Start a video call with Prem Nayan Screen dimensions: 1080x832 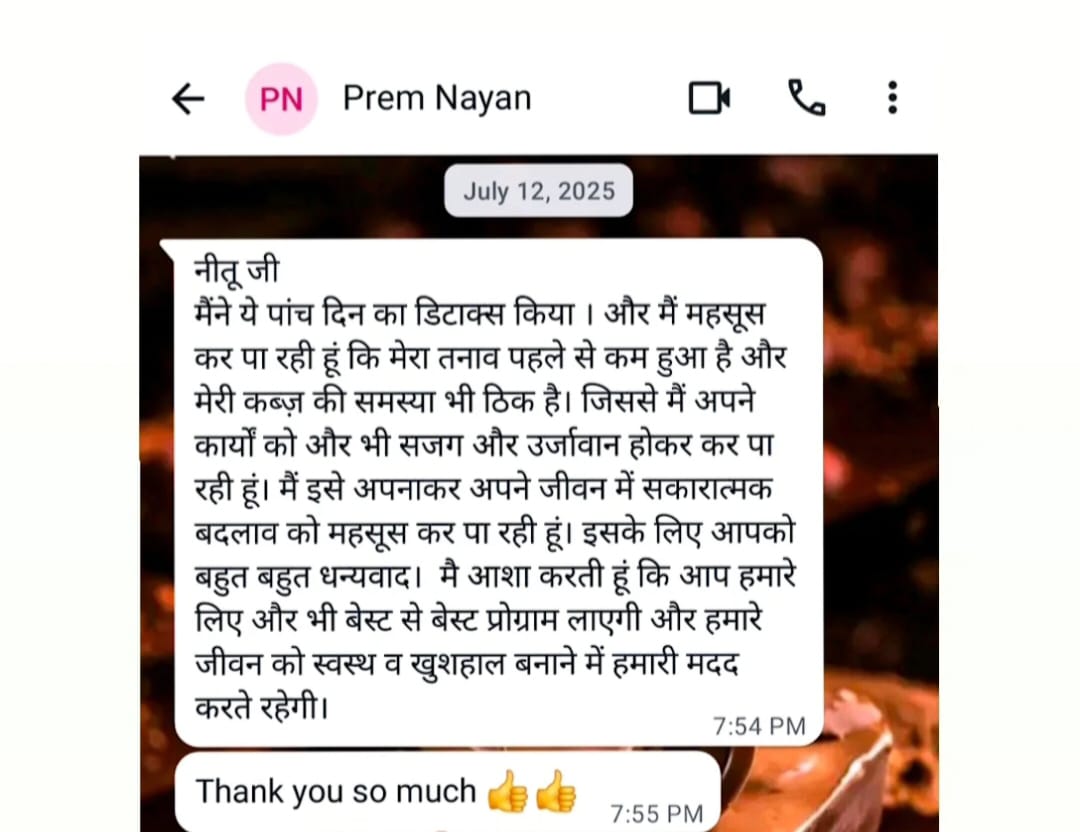click(x=709, y=98)
